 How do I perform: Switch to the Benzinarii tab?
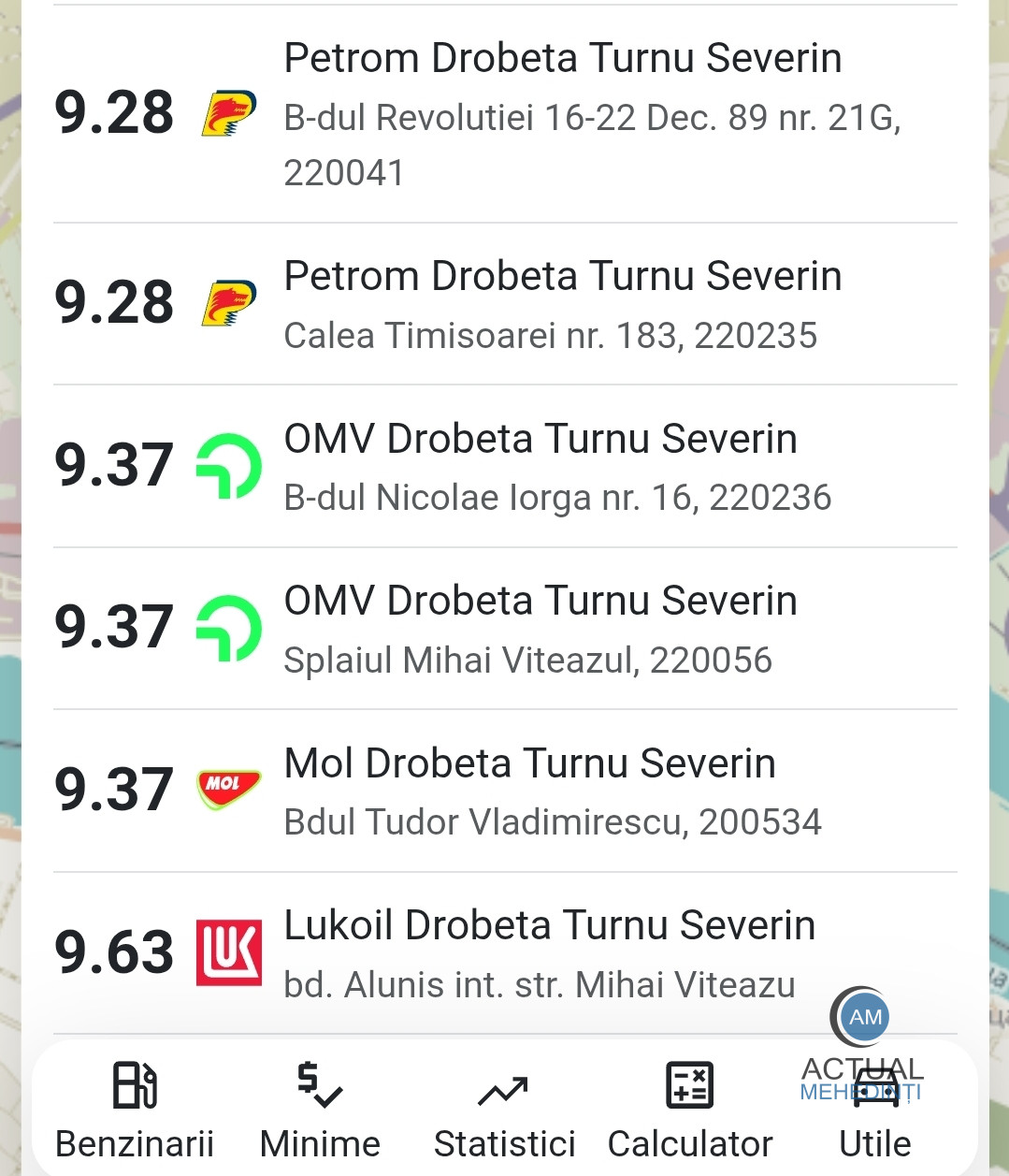[x=135, y=1110]
